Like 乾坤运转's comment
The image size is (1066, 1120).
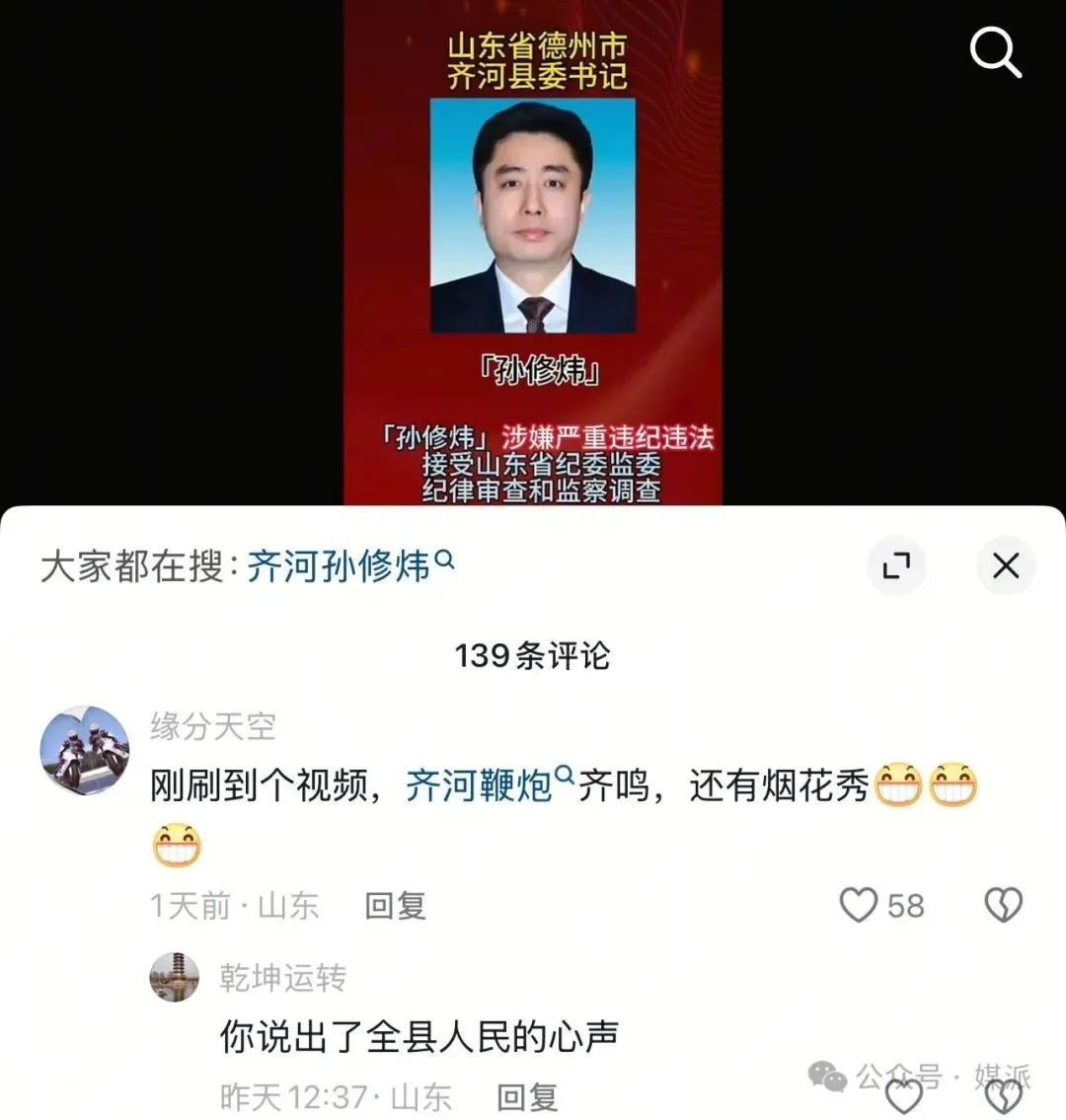click(x=903, y=1096)
